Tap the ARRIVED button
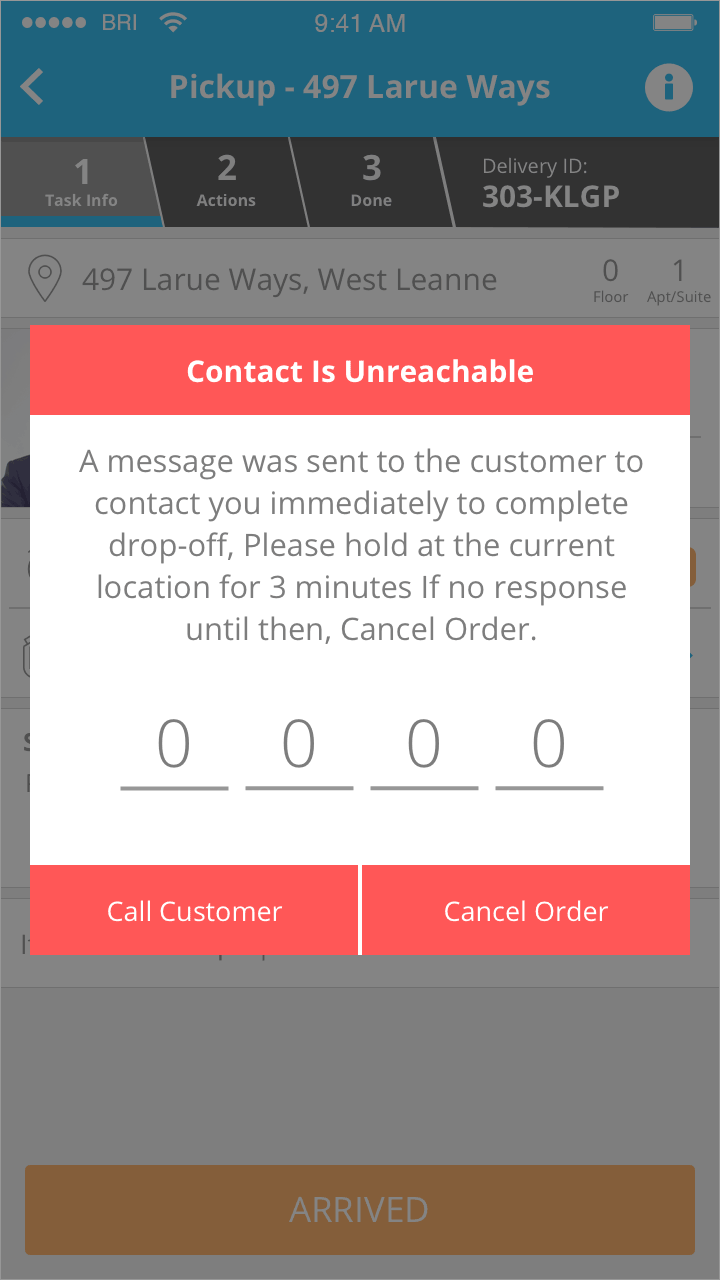The width and height of the screenshot is (720, 1280). (360, 1210)
